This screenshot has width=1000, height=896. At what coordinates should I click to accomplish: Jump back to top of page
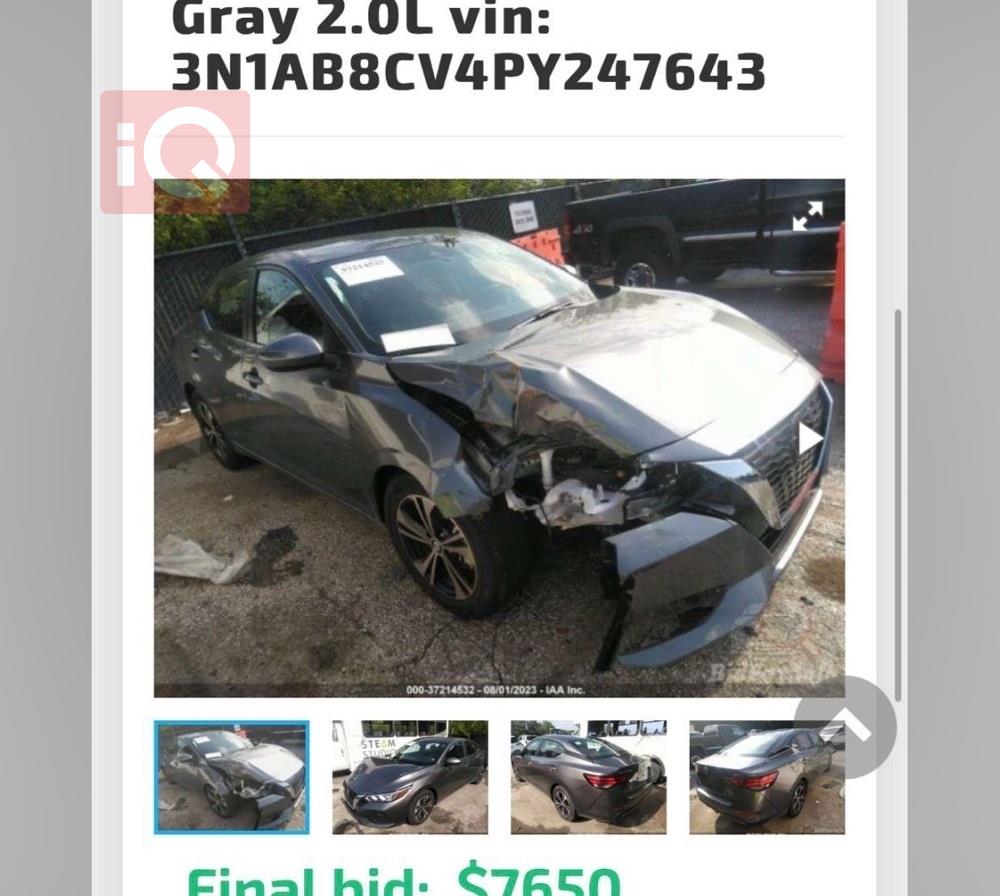[845, 727]
